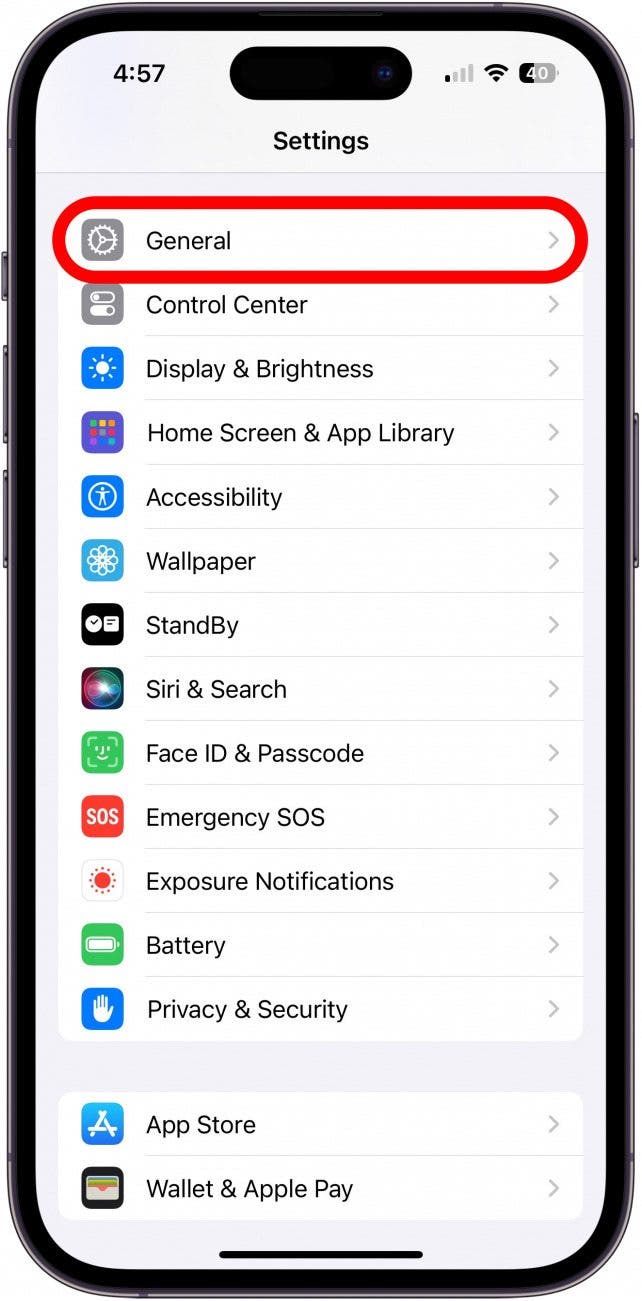Go to Siri & Search

[320, 689]
